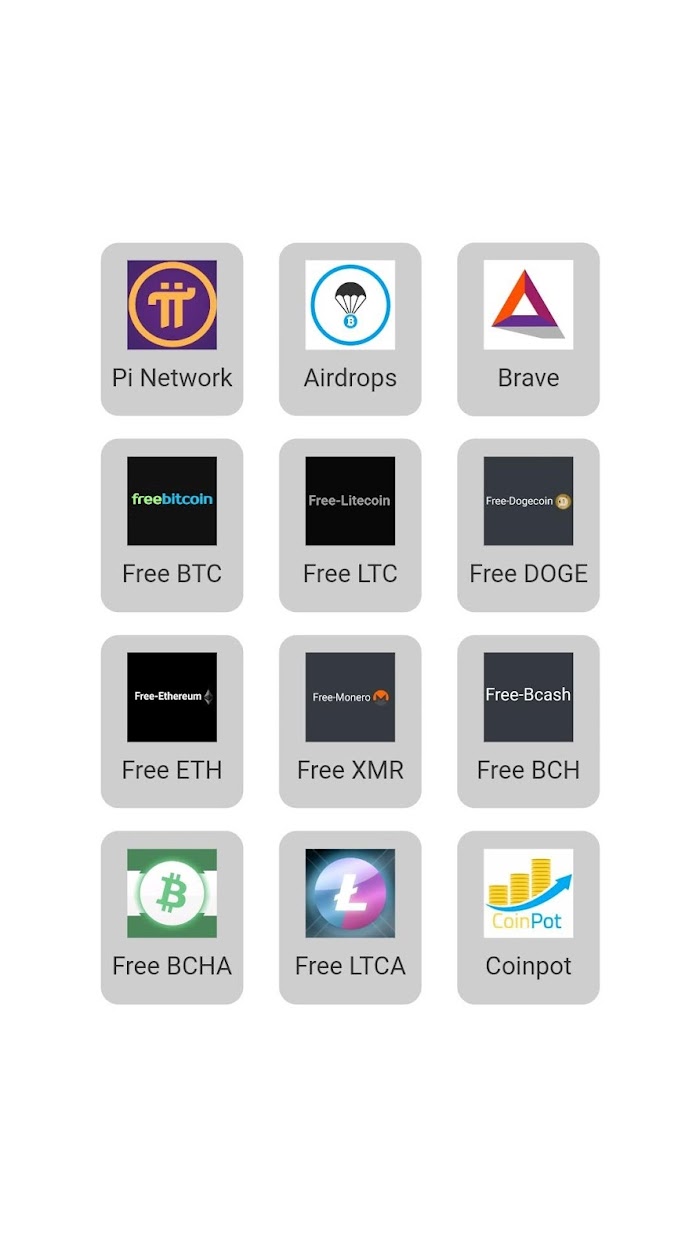Select the Free LTCA tile
The image size is (700, 1254).
[350, 917]
